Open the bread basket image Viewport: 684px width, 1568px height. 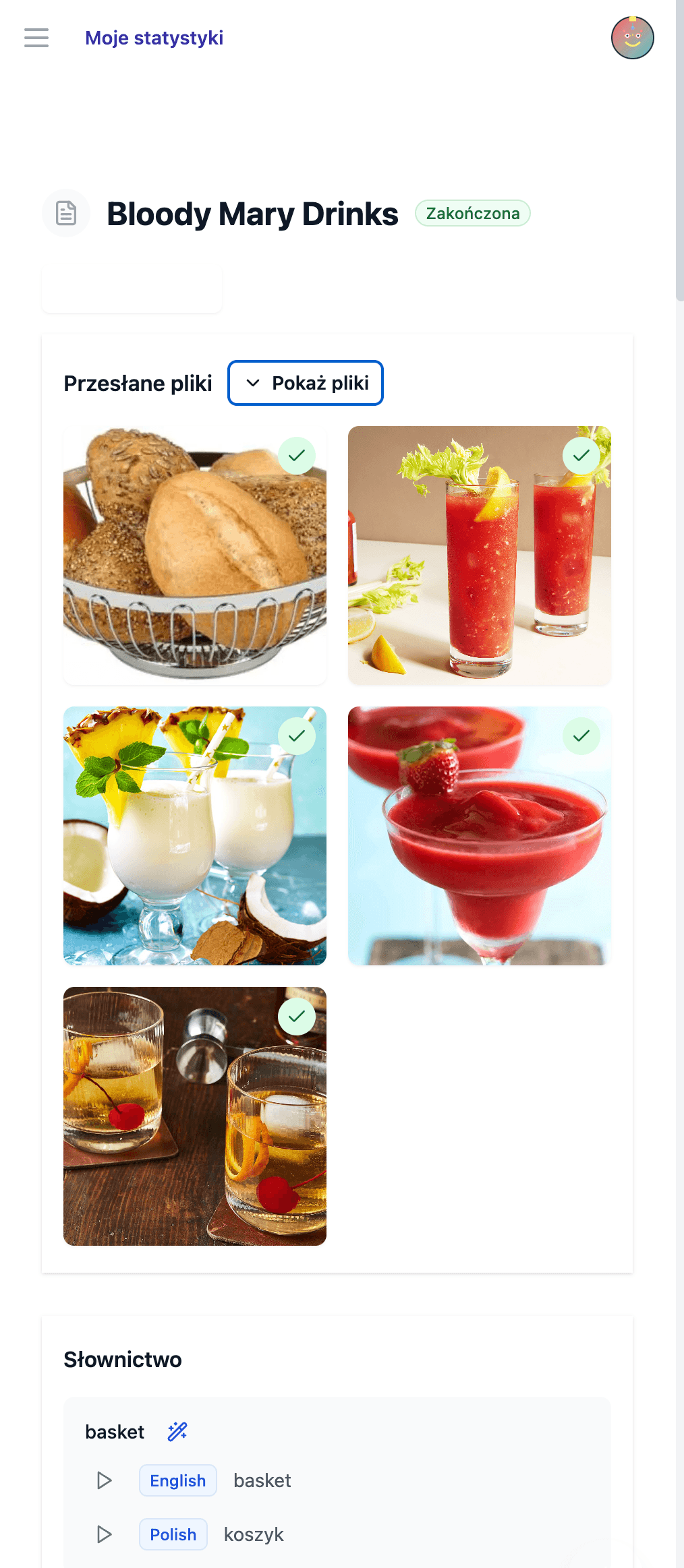[194, 555]
